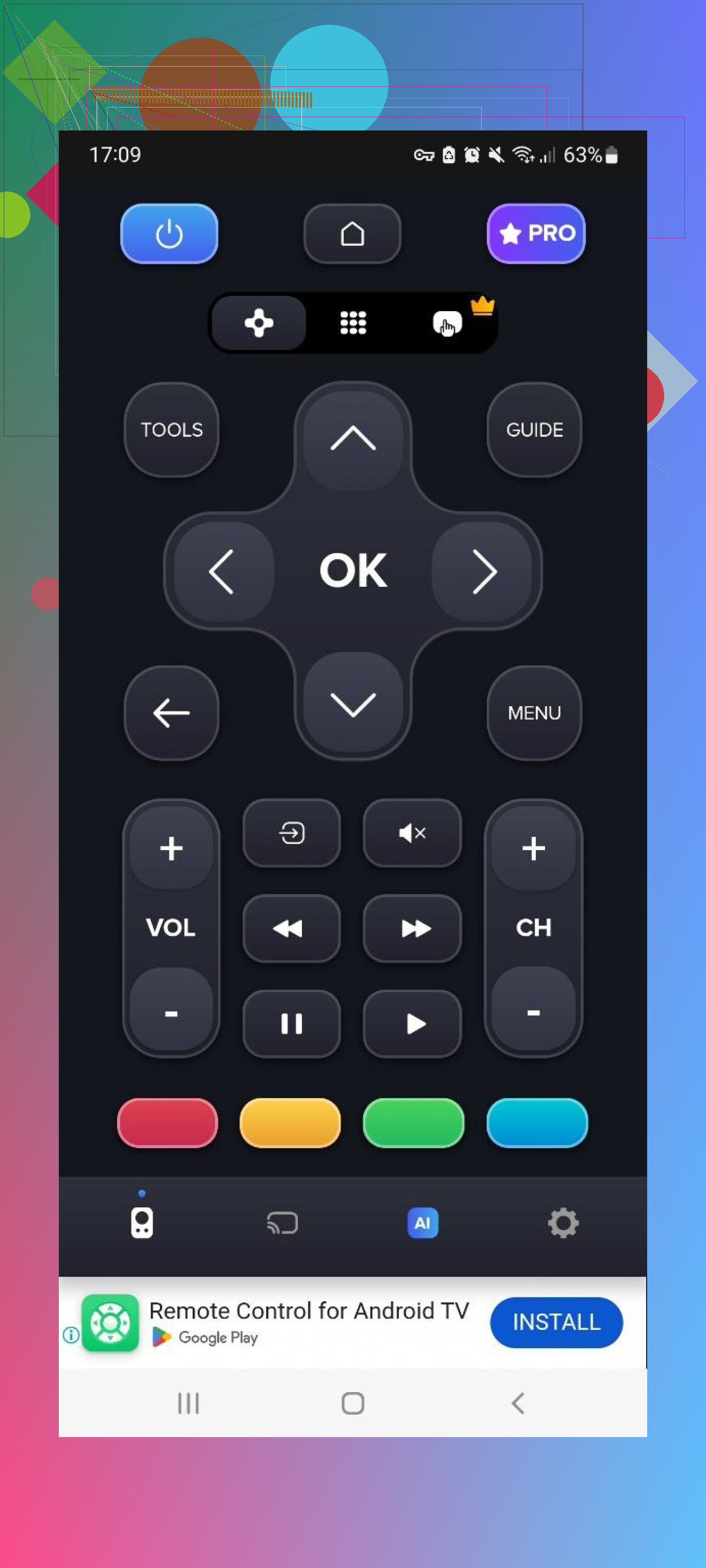Viewport: 706px width, 1568px height.
Task: Open the AI tab
Action: pyautogui.click(x=422, y=1222)
